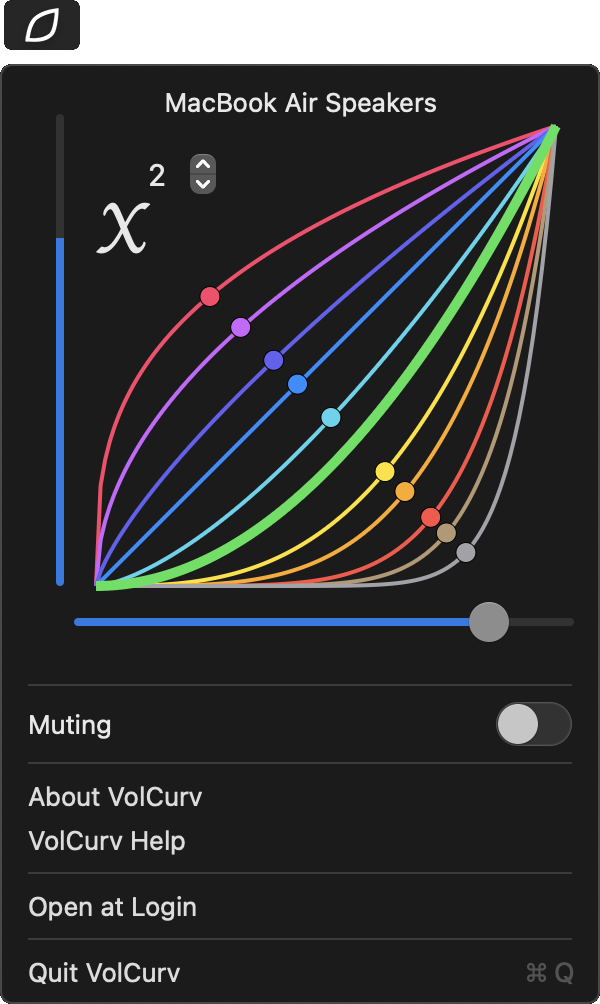Select the cyan curve dot

pyautogui.click(x=330, y=417)
